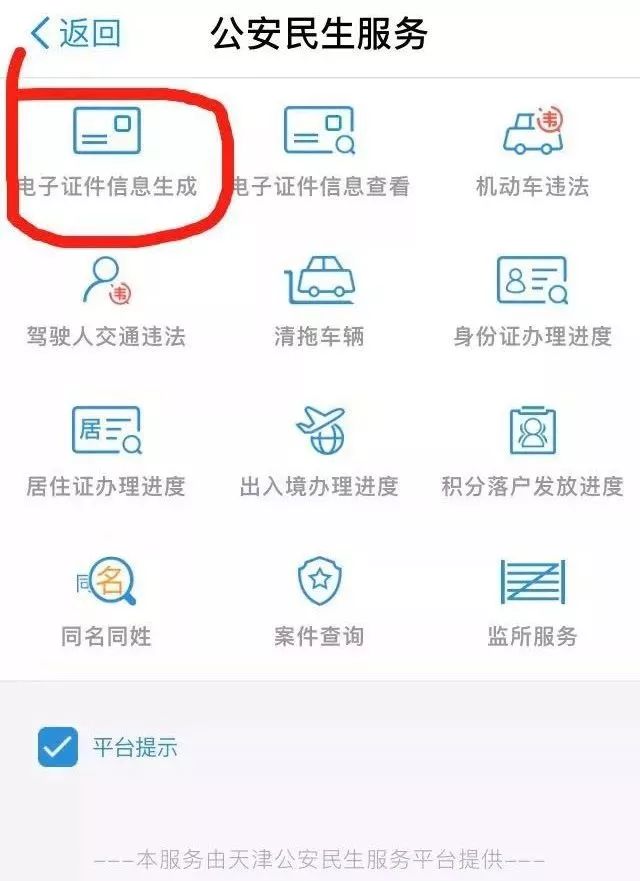This screenshot has height=881, width=640.
Task: Uncheck the 平台提示 checkbox
Action: click(58, 747)
